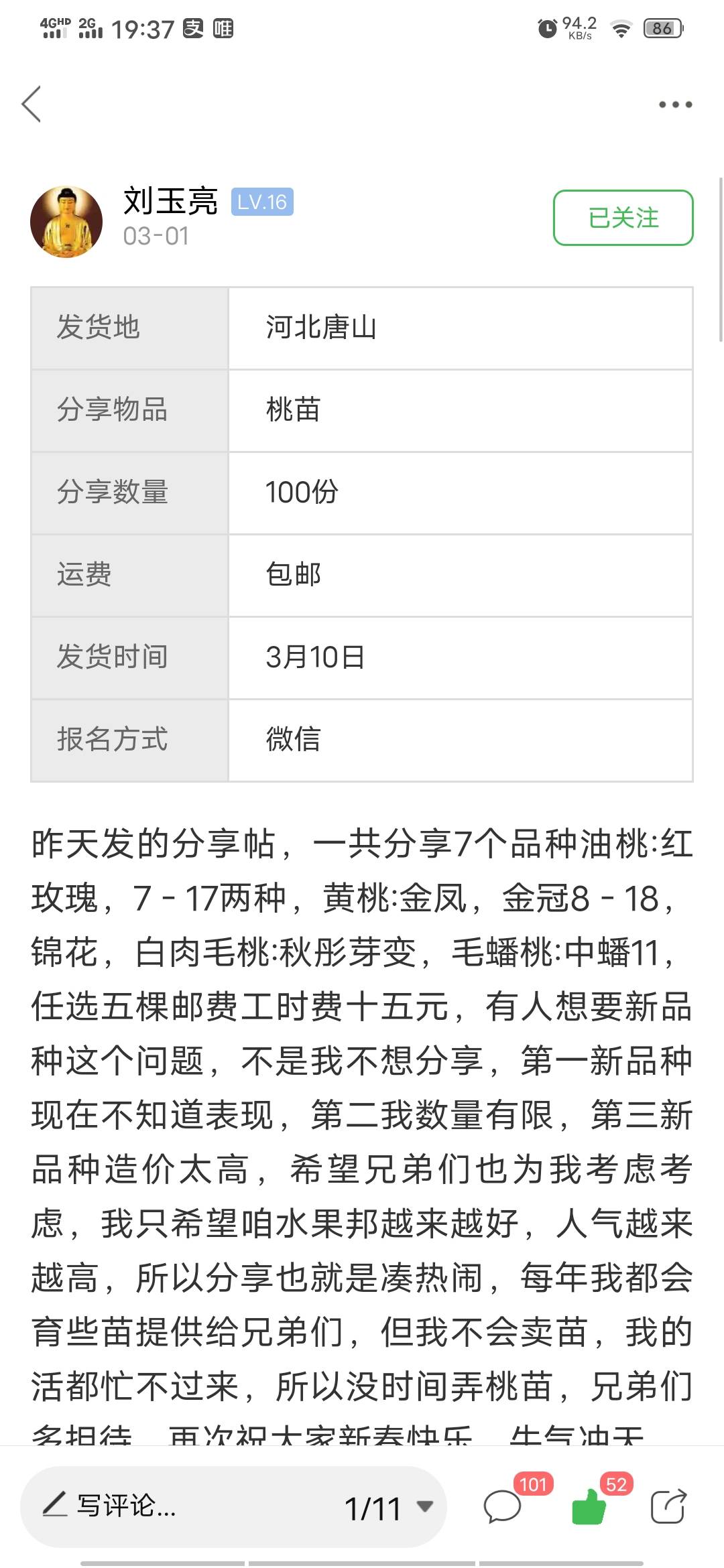Open the 写评论 comment field
724x1568 pixels.
pos(127,1506)
